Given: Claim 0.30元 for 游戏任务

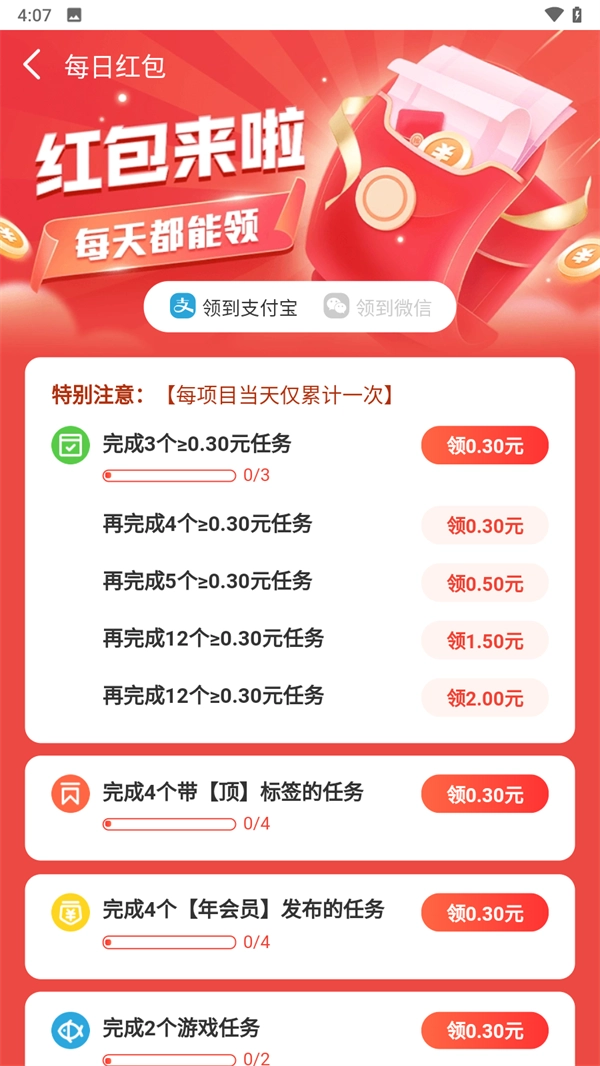Looking at the screenshot, I should click(x=484, y=1030).
